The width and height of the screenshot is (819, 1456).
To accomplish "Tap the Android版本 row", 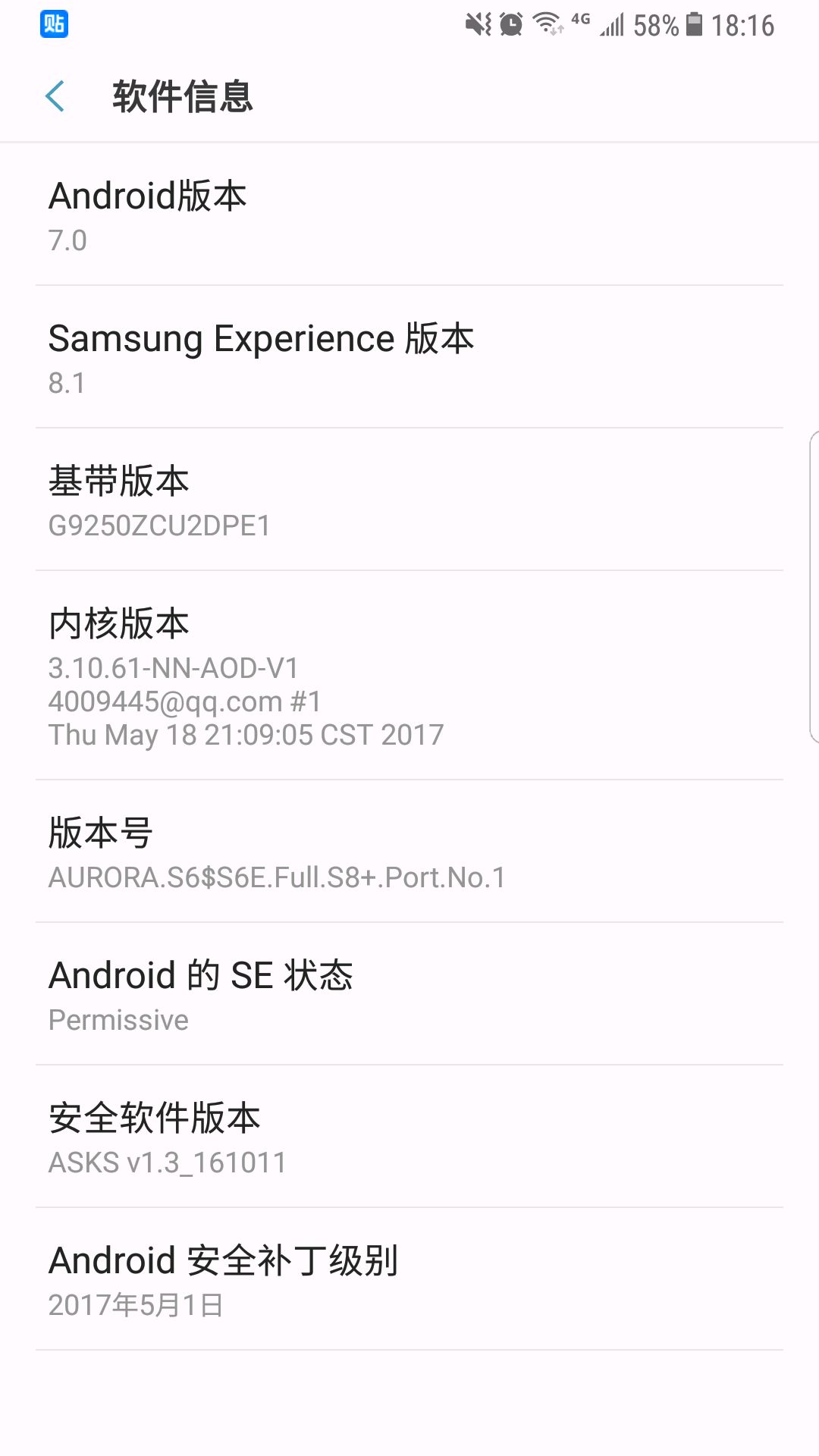I will [409, 215].
